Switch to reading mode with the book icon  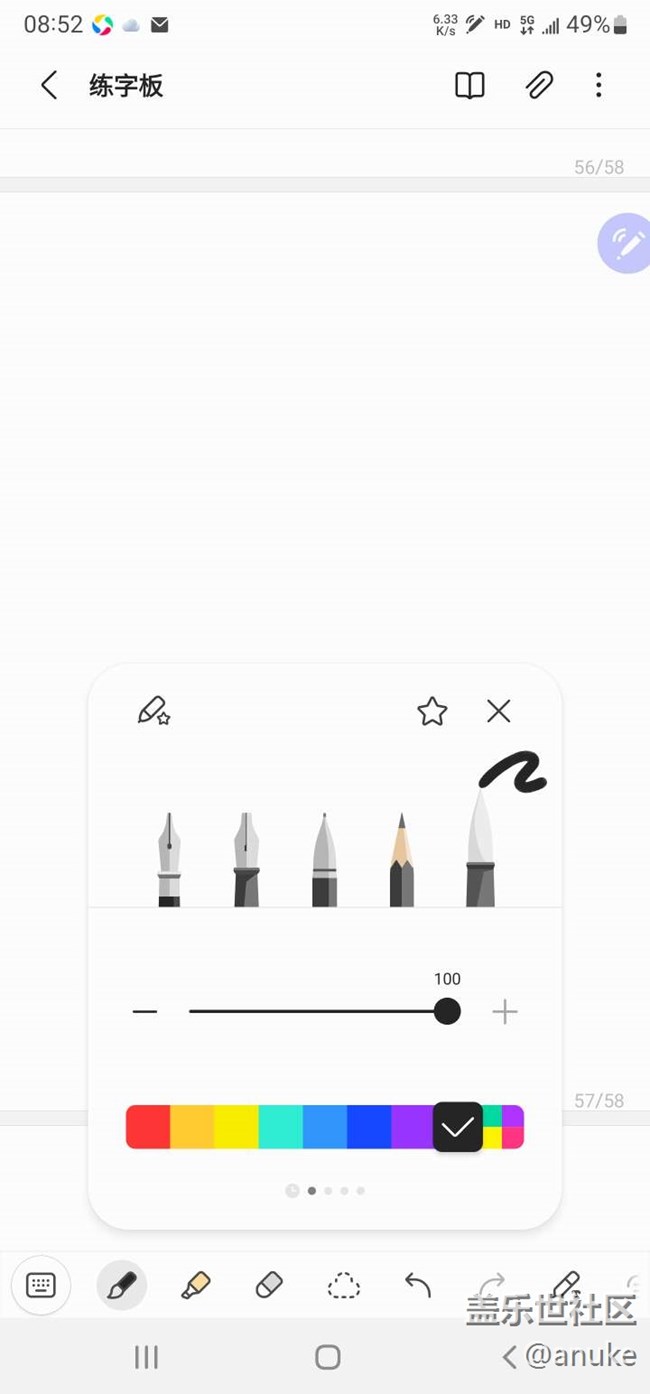tap(469, 86)
